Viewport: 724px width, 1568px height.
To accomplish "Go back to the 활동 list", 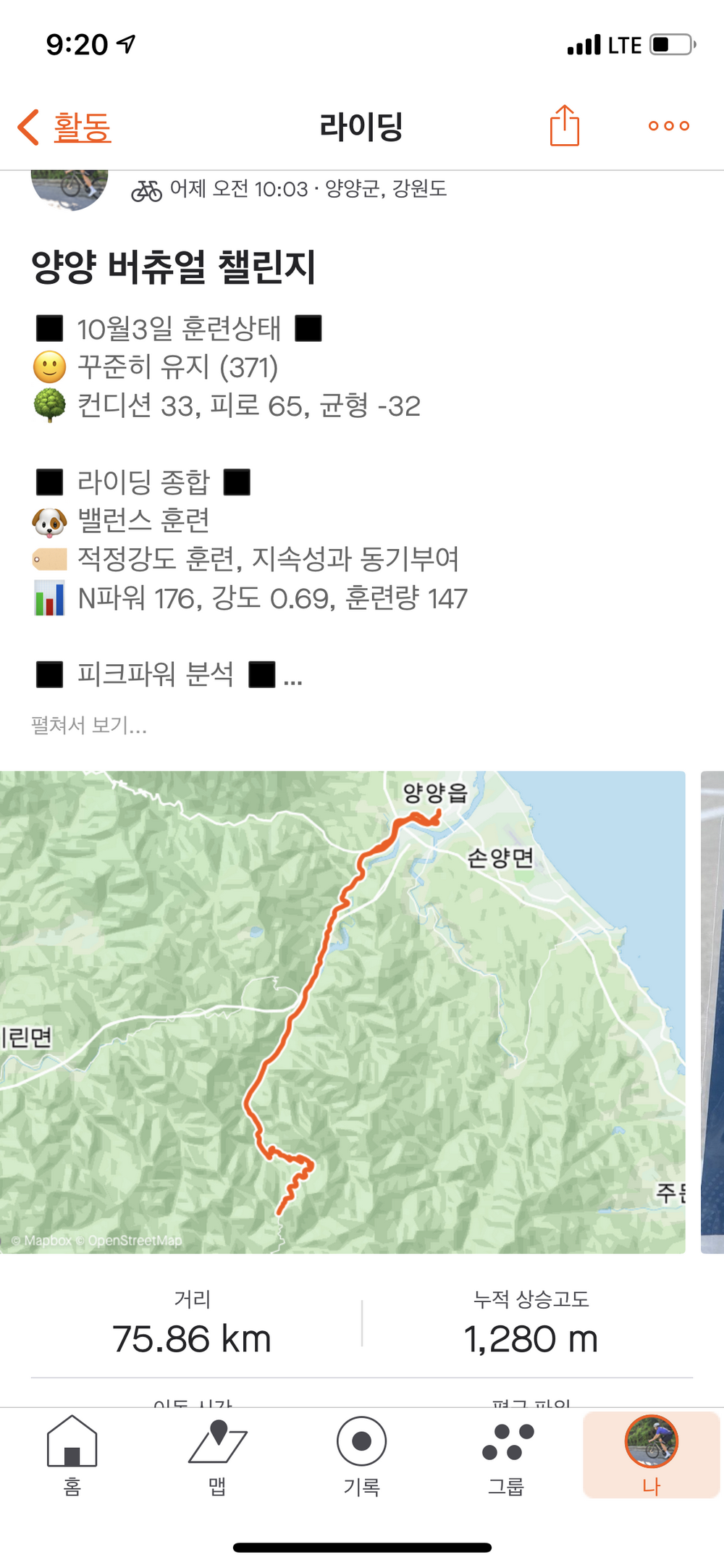I will click(x=65, y=127).
